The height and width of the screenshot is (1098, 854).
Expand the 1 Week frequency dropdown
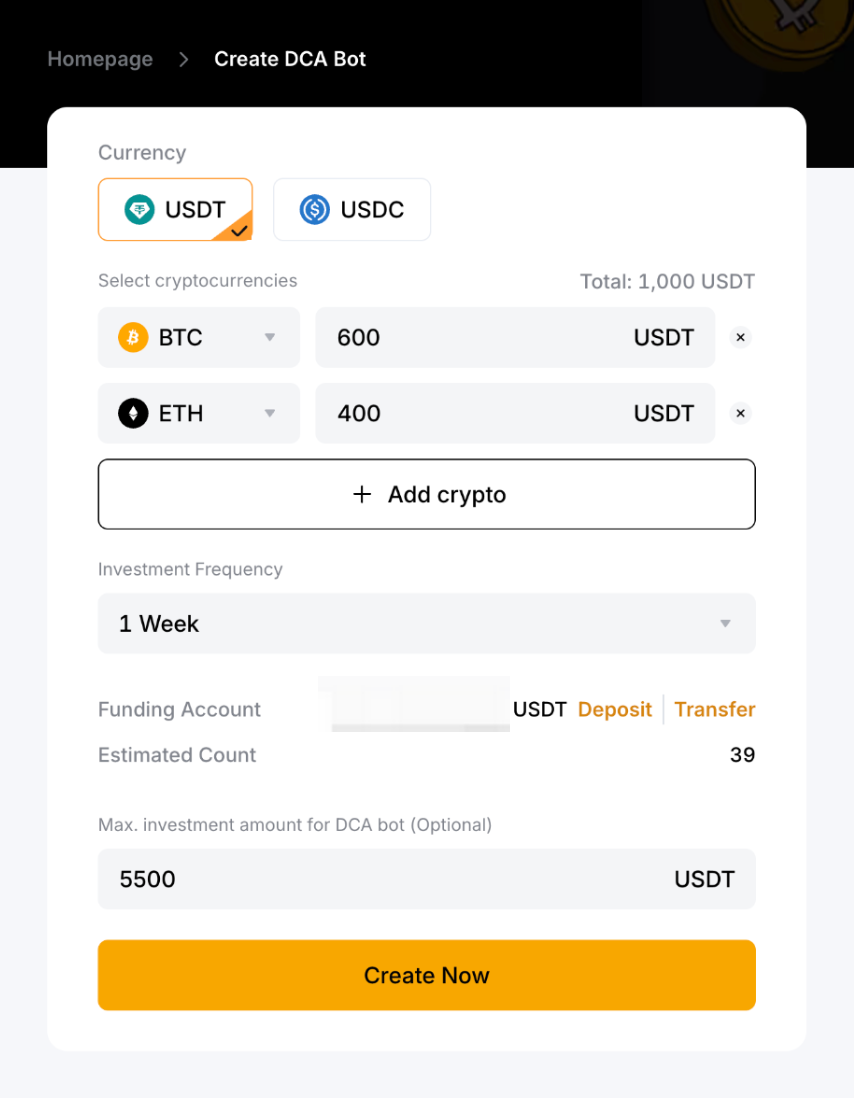[x=427, y=624]
